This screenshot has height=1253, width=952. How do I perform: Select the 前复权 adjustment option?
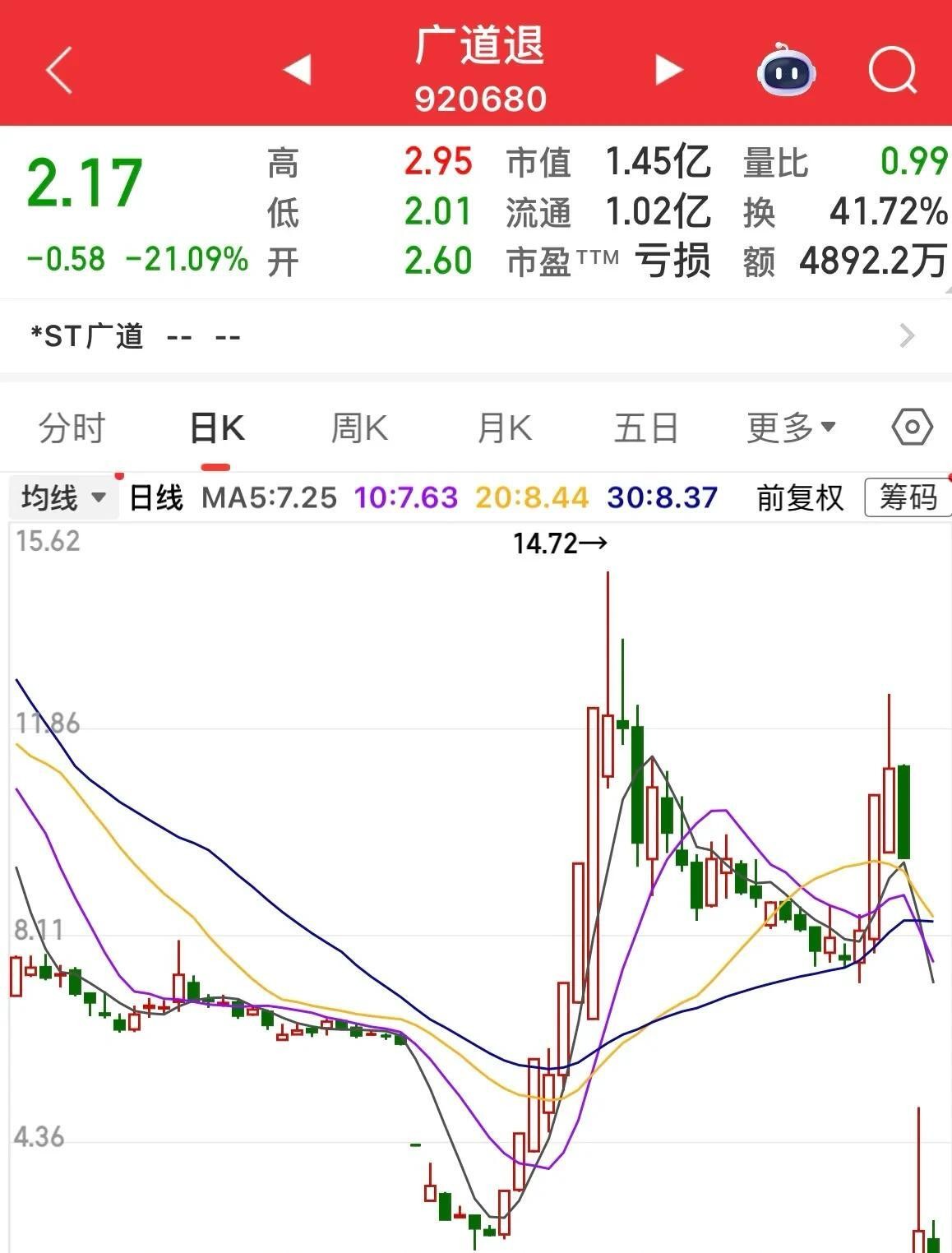pos(799,497)
